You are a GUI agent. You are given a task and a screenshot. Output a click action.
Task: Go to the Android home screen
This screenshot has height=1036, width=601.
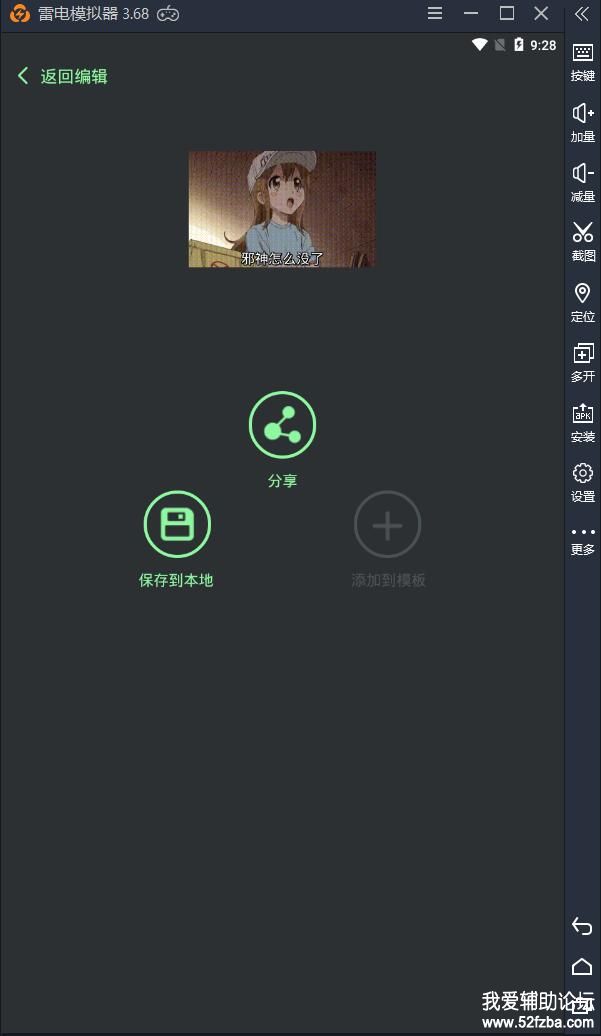pos(582,966)
